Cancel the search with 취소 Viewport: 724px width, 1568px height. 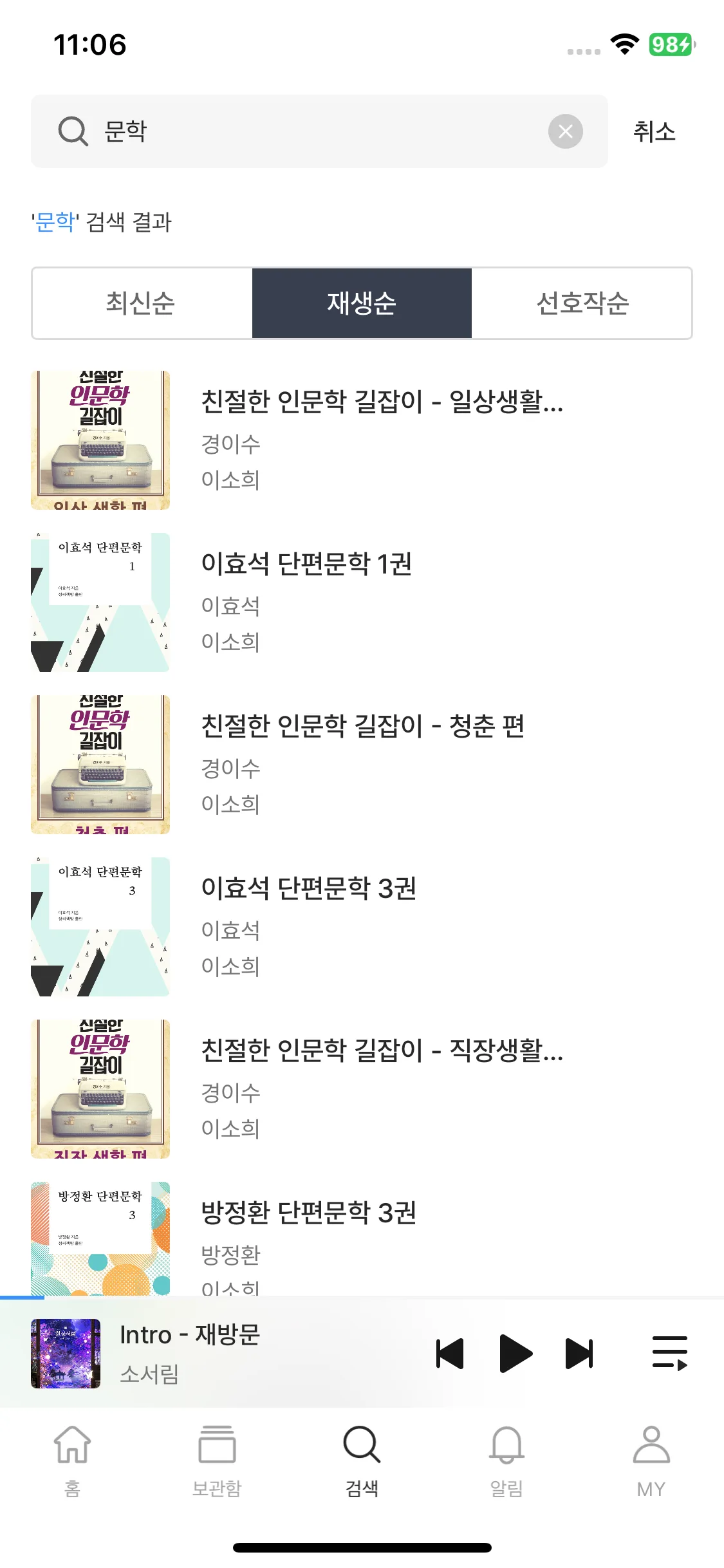654,131
